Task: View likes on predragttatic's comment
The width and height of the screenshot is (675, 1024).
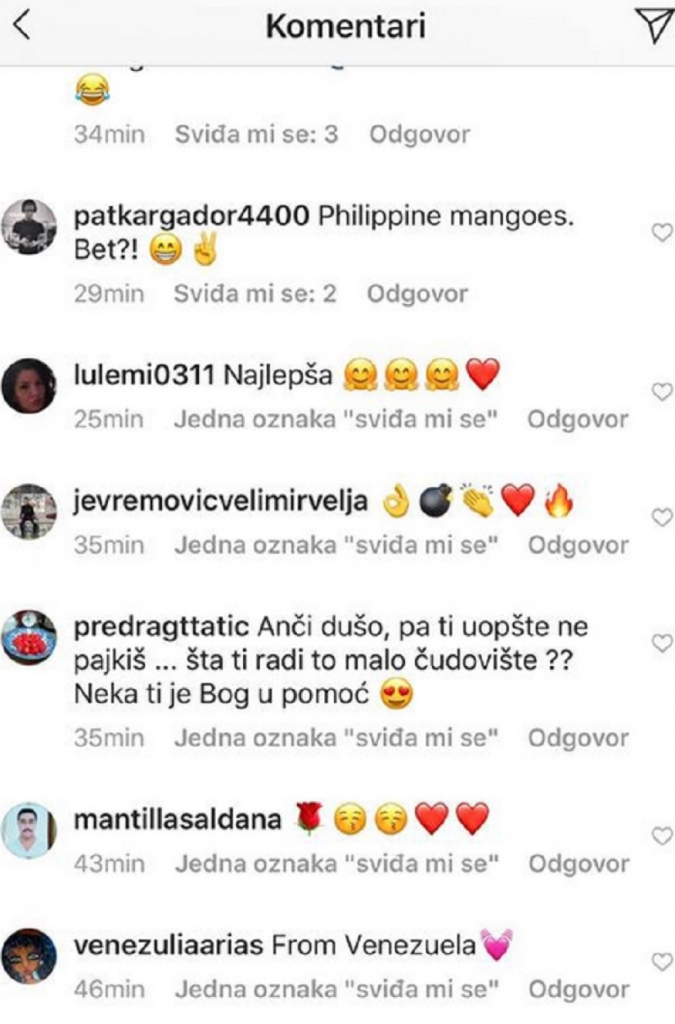Action: pyautogui.click(x=336, y=739)
